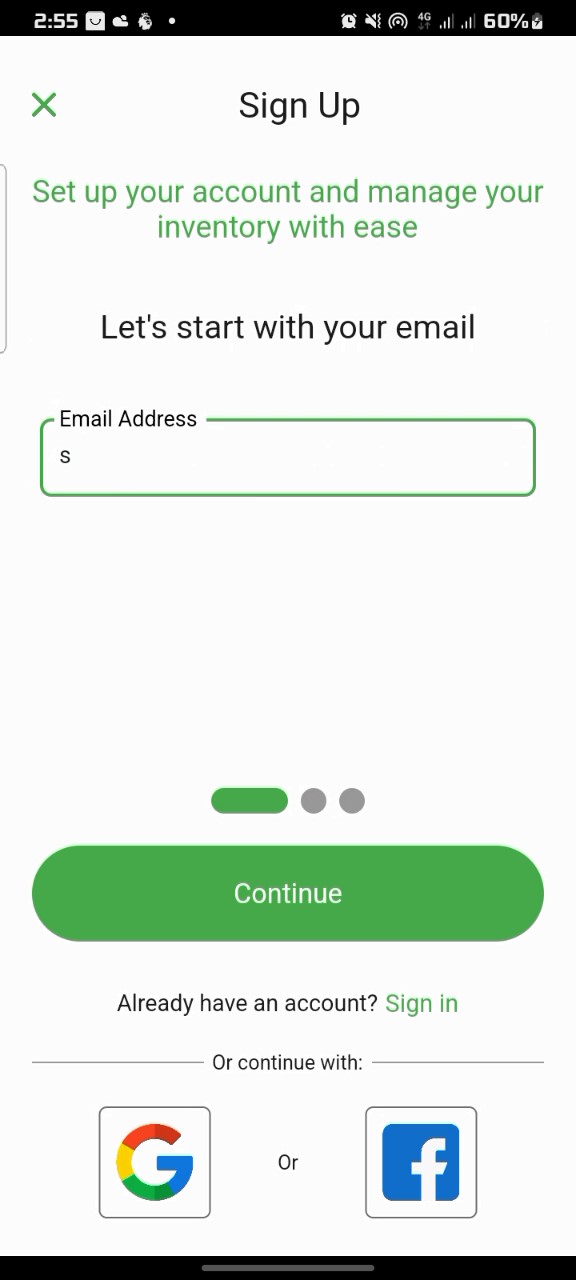Tap the green Continue button
Viewport: 576px width, 1280px height.
(x=288, y=893)
